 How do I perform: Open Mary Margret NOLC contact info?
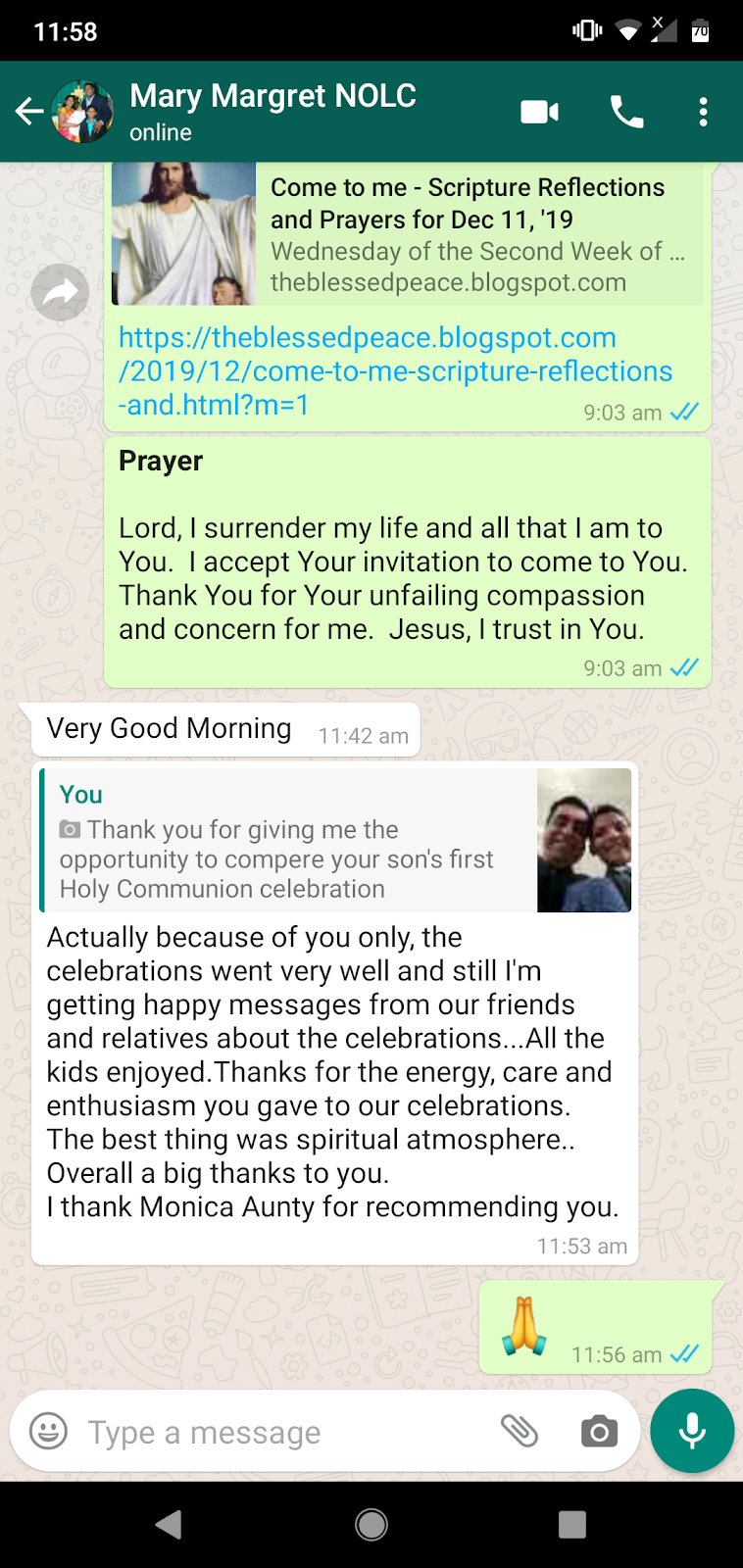(272, 112)
